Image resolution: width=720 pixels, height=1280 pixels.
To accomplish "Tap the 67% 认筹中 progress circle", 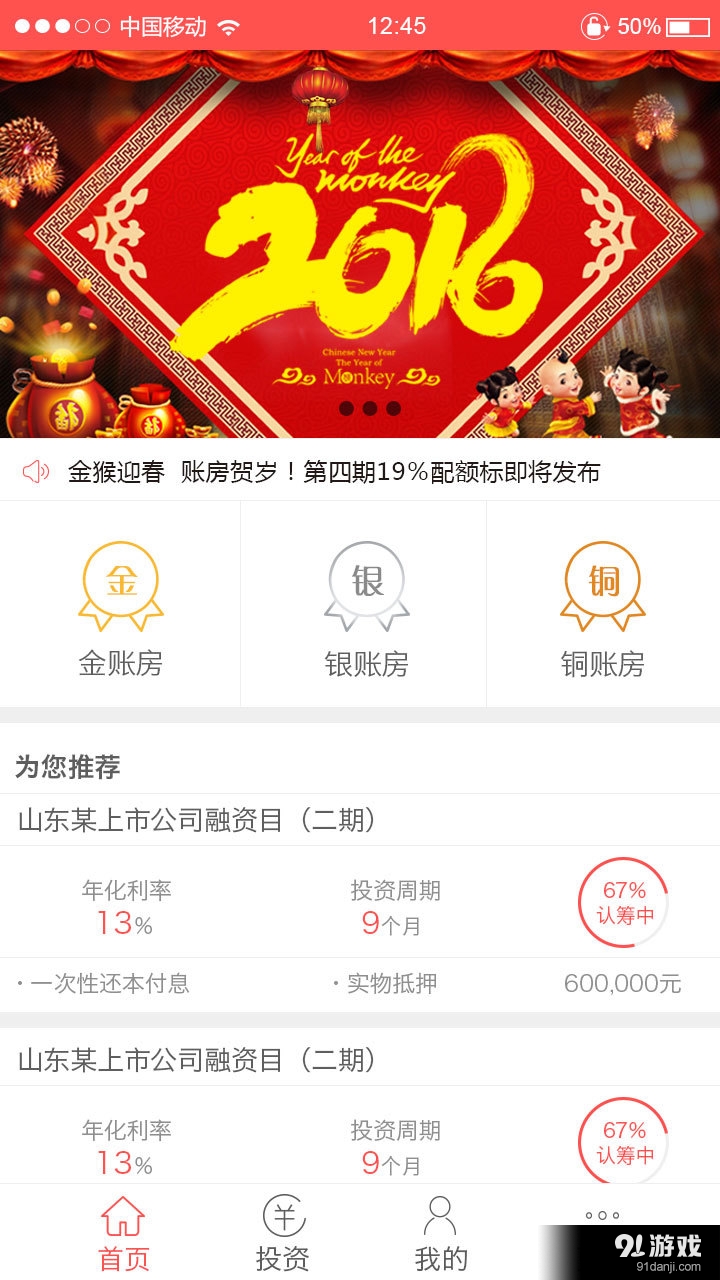I will [x=626, y=901].
